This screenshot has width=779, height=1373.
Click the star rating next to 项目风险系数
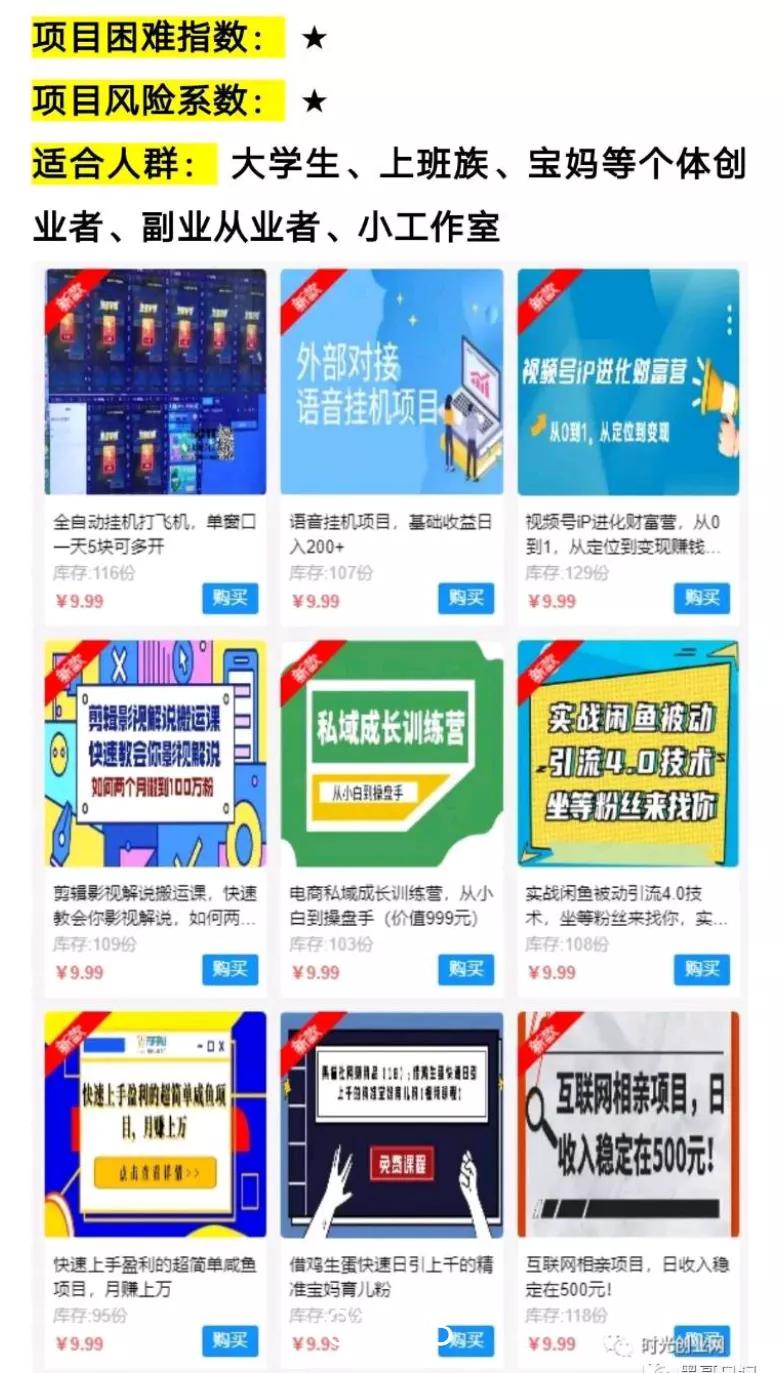pos(315,100)
